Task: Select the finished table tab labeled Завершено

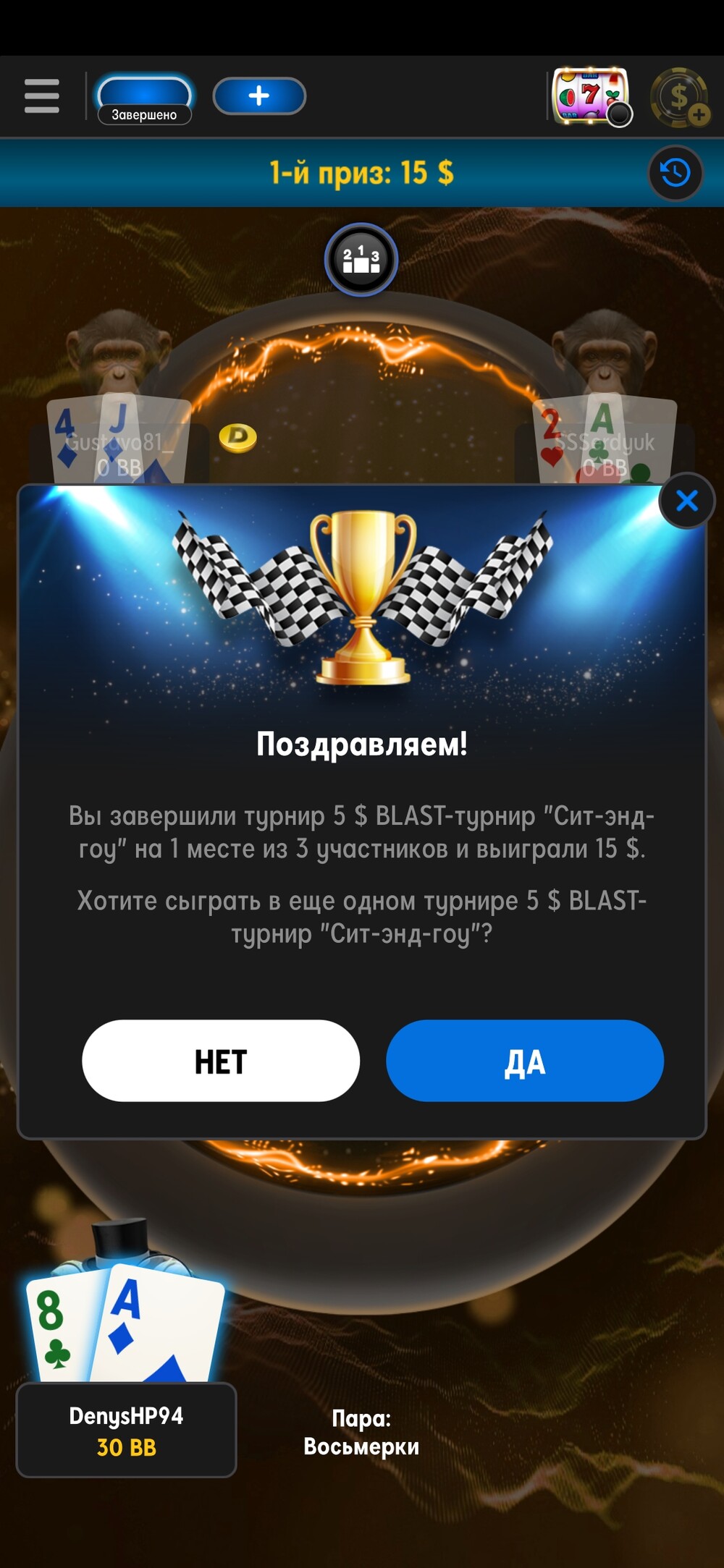Action: [145, 98]
